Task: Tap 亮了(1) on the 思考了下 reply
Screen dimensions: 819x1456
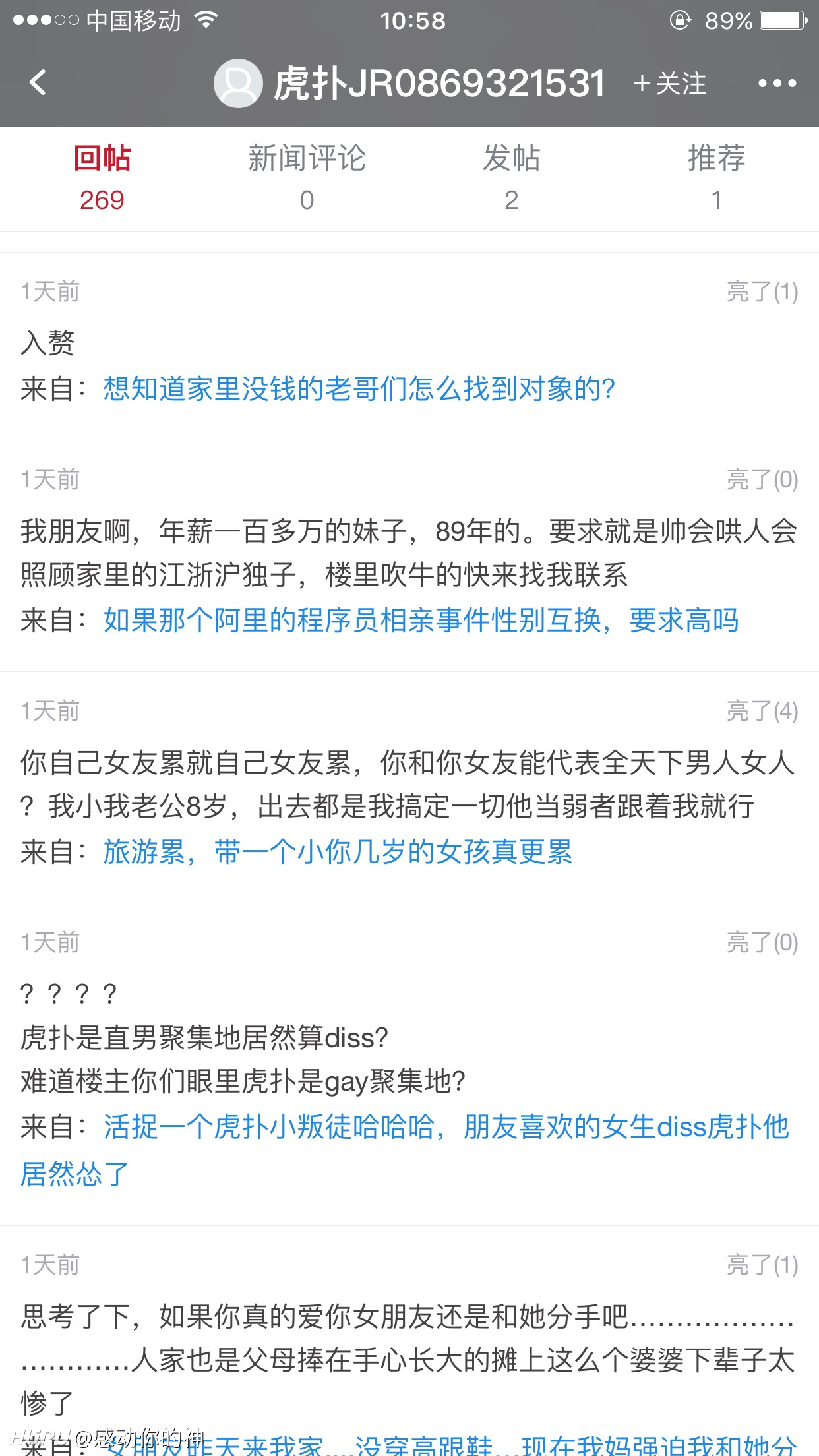Action: (x=762, y=1265)
